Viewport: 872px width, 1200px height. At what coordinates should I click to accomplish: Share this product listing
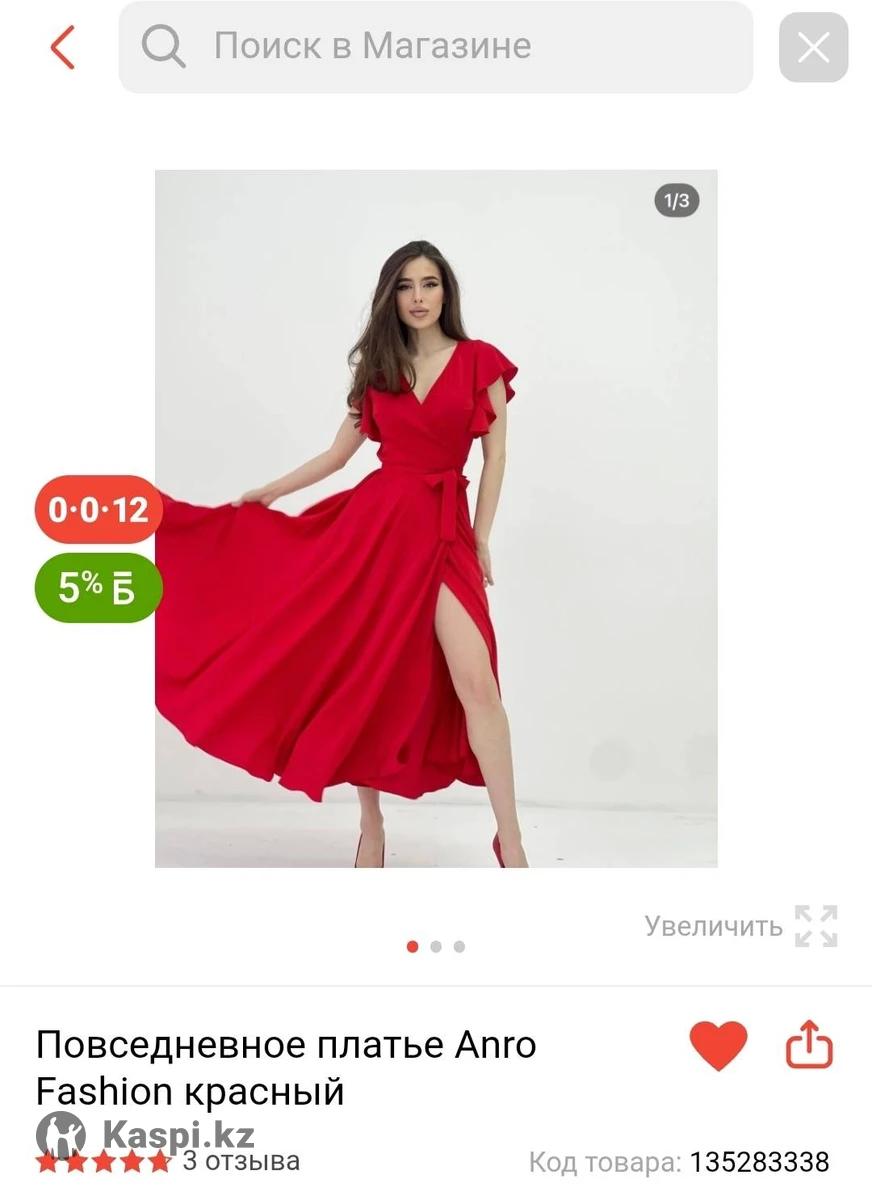click(x=809, y=1046)
